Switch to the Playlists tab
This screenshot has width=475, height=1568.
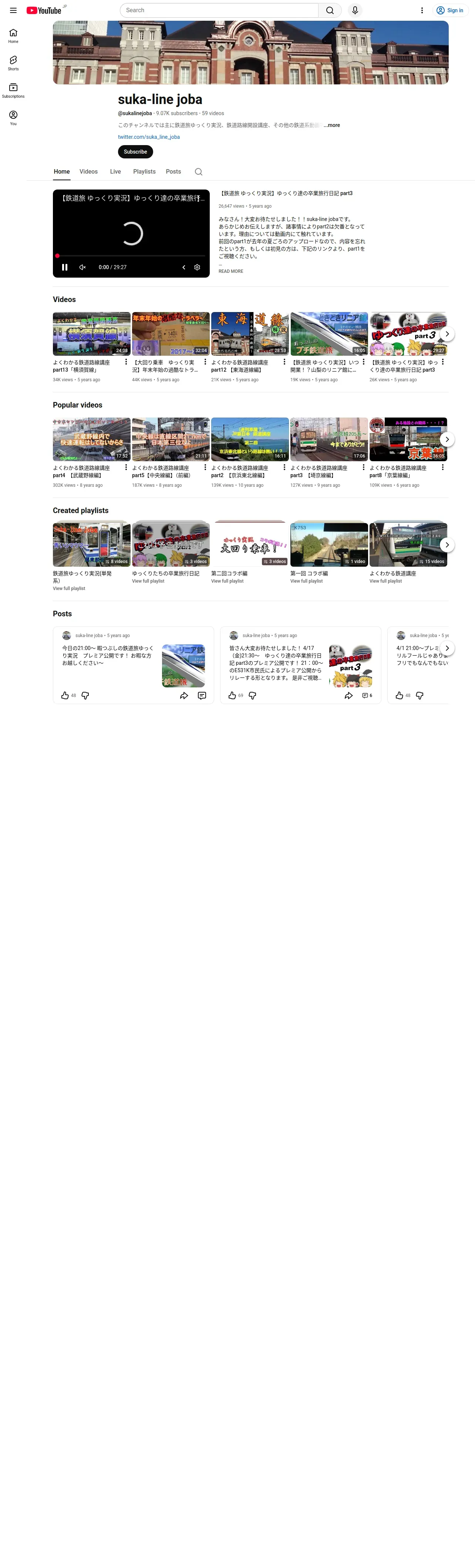pos(144,172)
